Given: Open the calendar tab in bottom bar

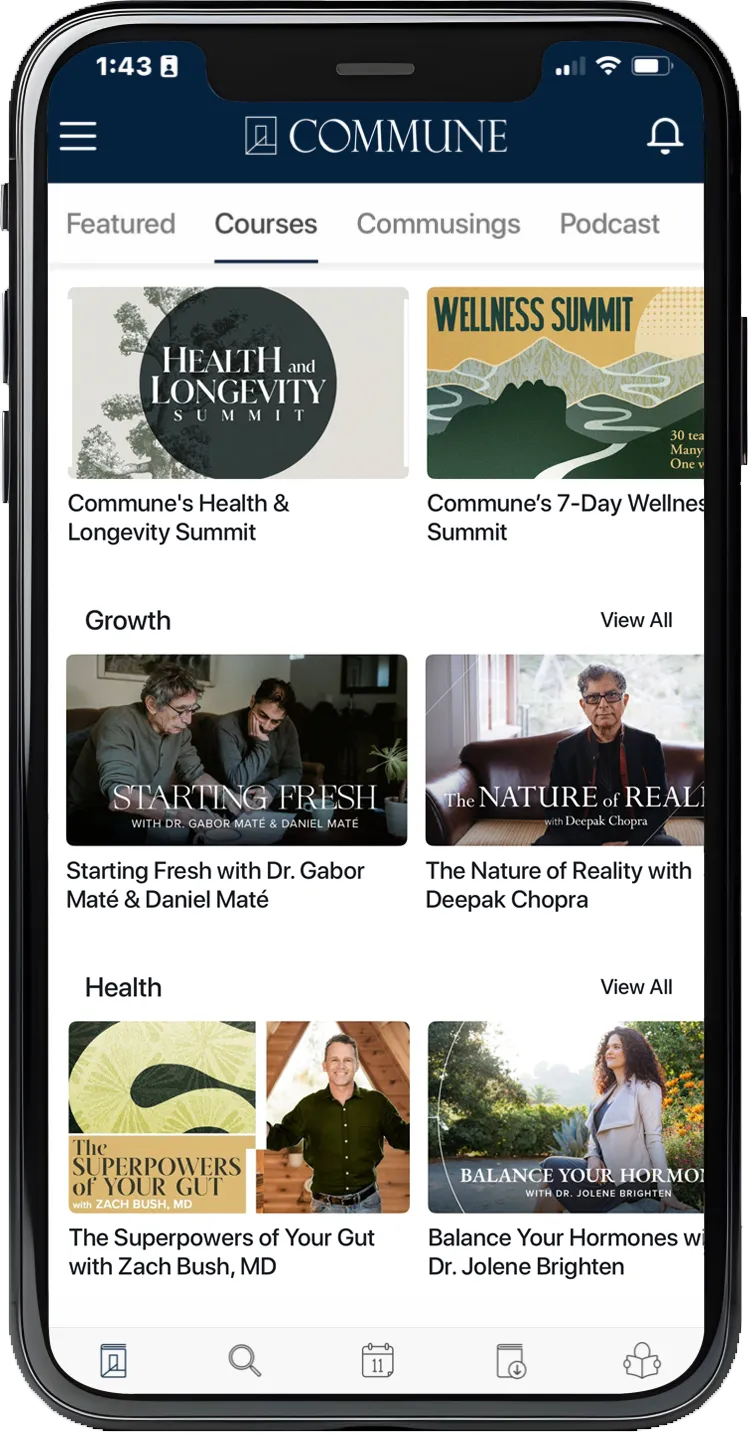Looking at the screenshot, I should coord(377,1361).
